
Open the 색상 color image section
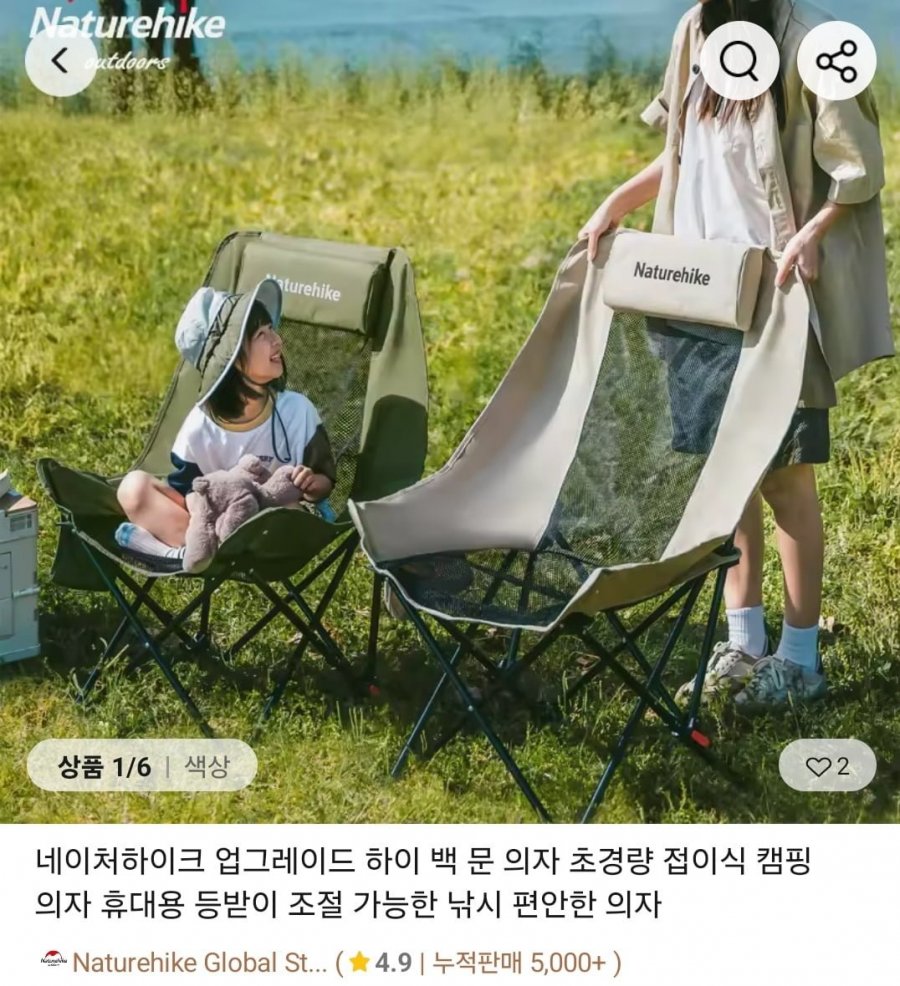point(205,766)
